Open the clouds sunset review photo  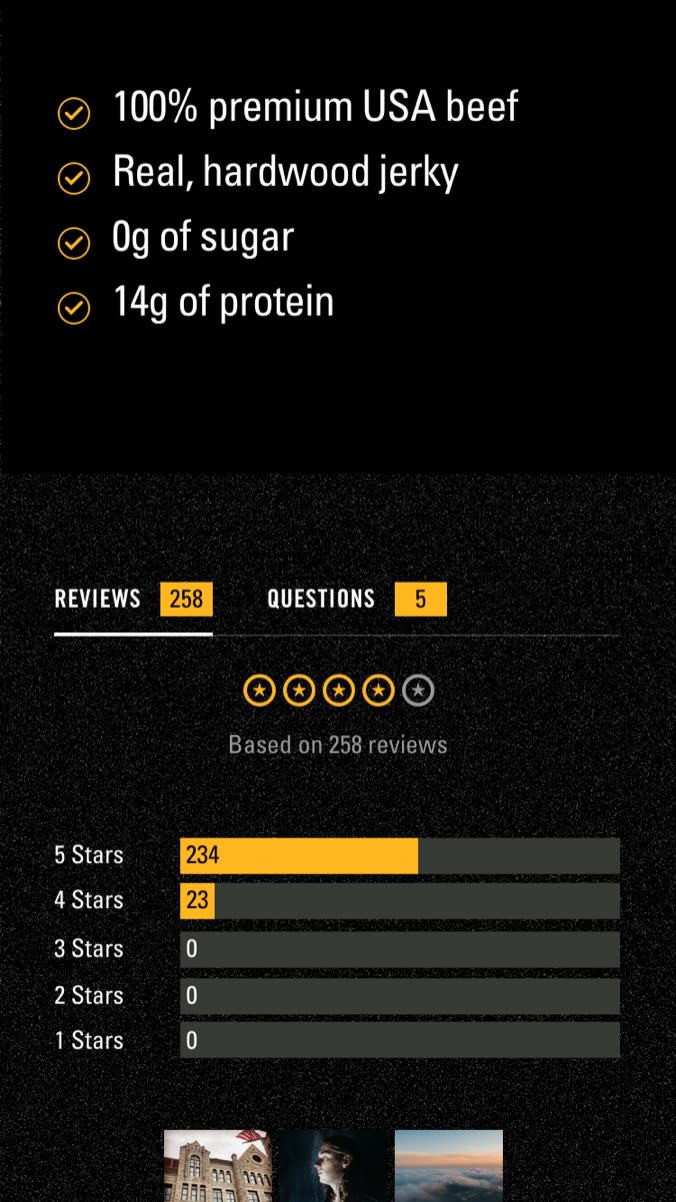449,1166
